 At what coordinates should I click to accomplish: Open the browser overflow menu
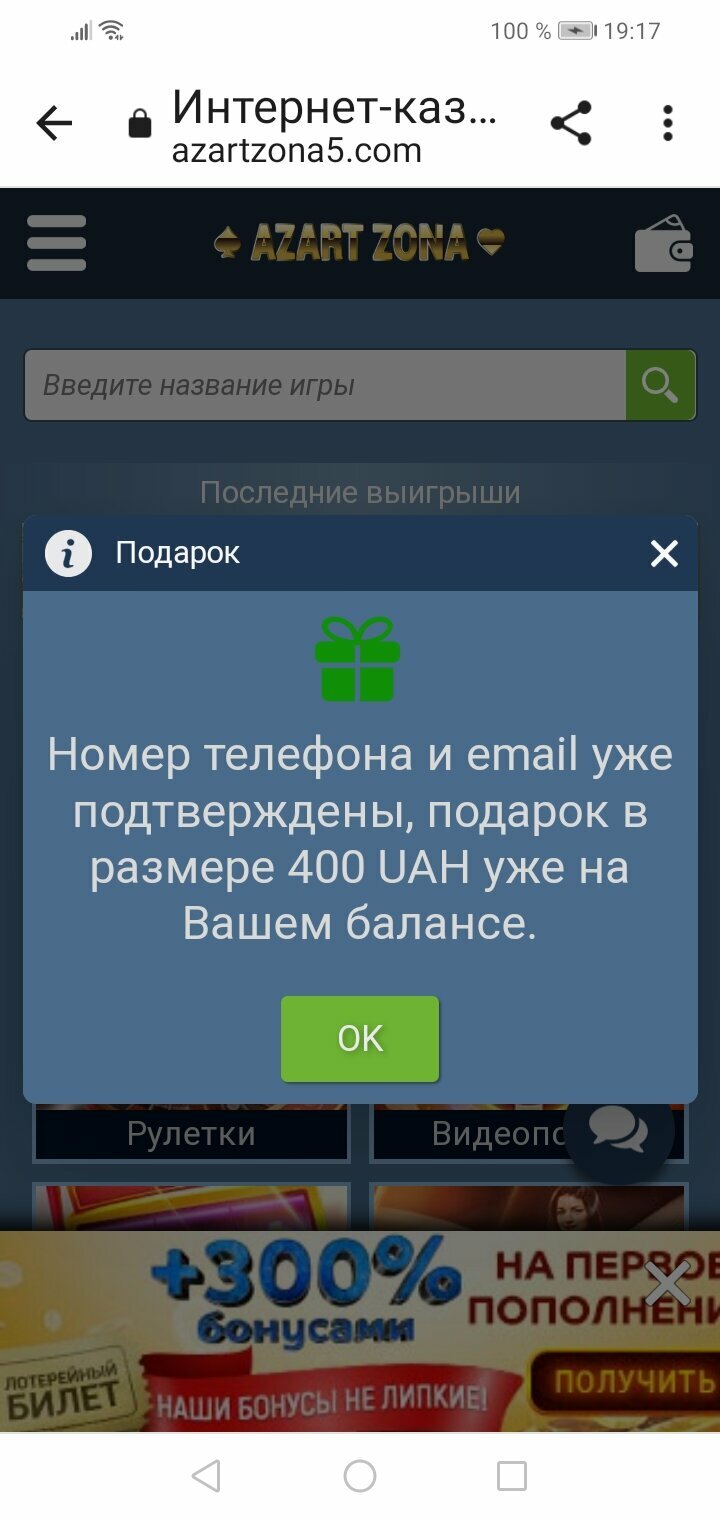pos(667,124)
